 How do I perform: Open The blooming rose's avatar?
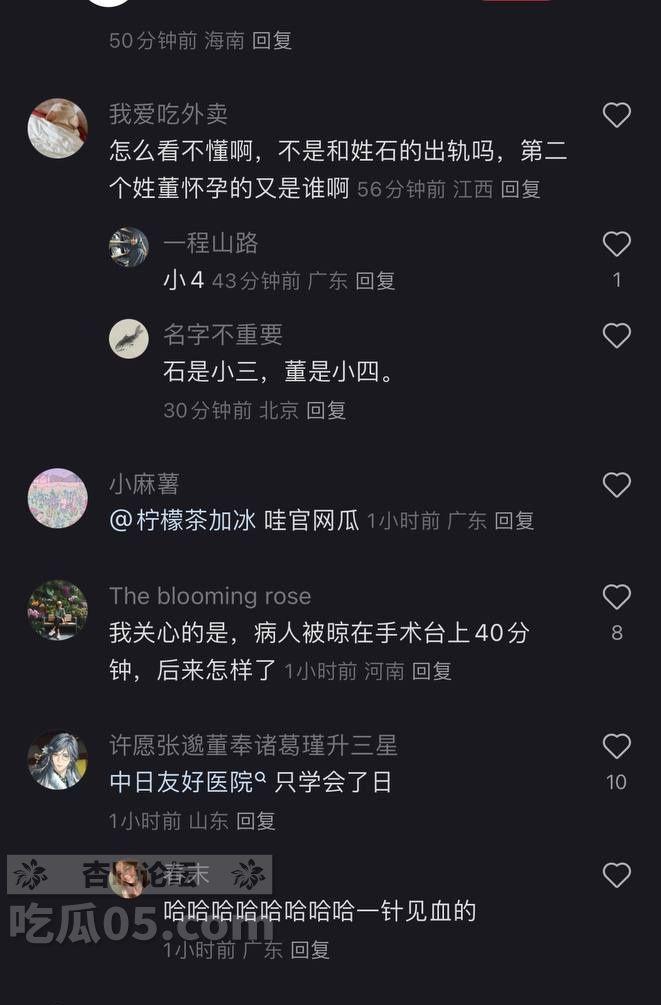pyautogui.click(x=57, y=610)
